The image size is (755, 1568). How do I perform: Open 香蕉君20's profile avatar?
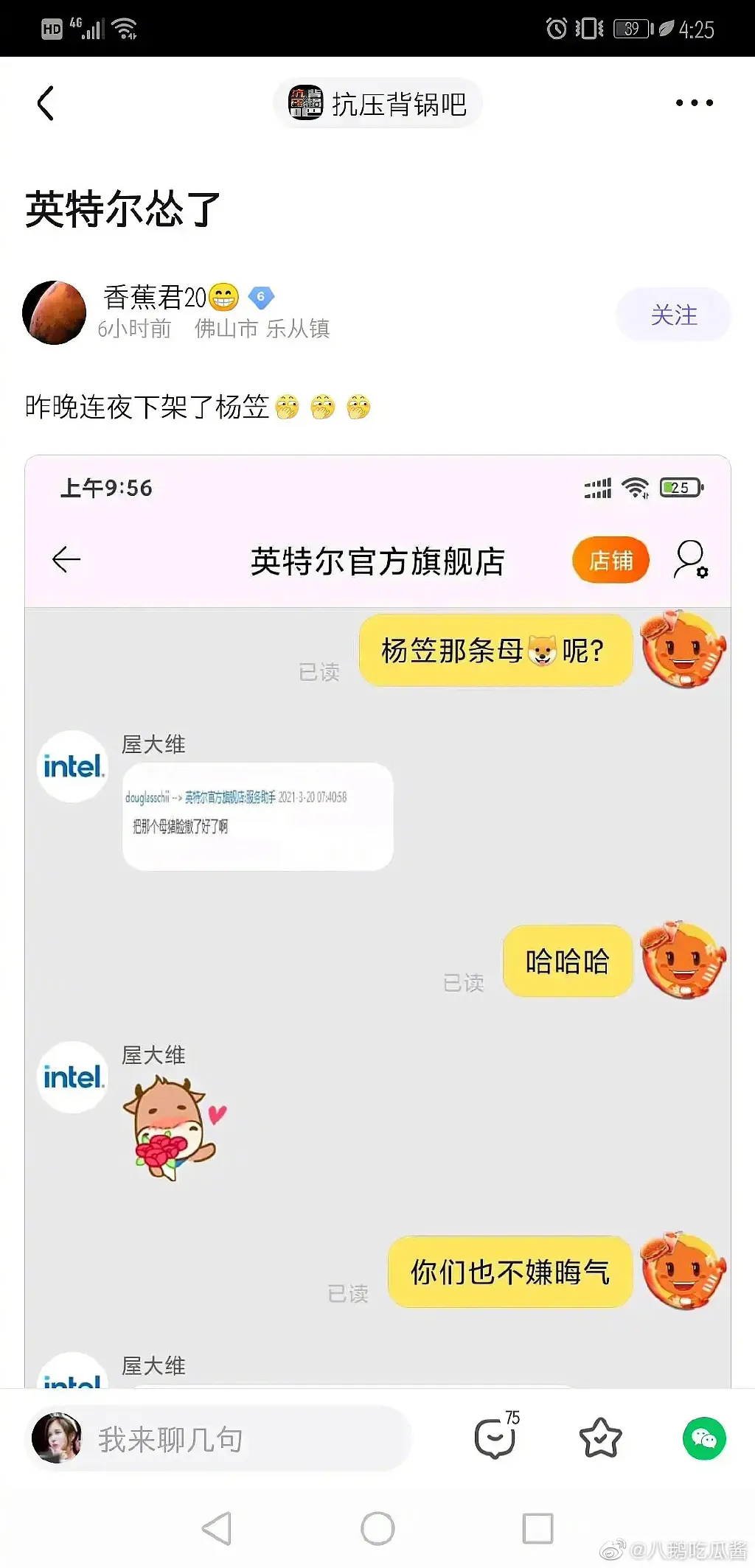[55, 312]
